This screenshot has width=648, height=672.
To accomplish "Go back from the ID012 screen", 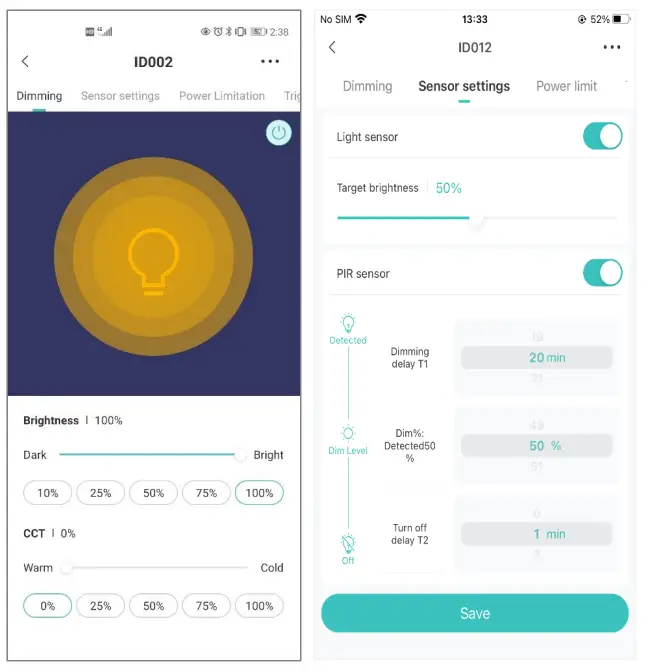I will [332, 47].
